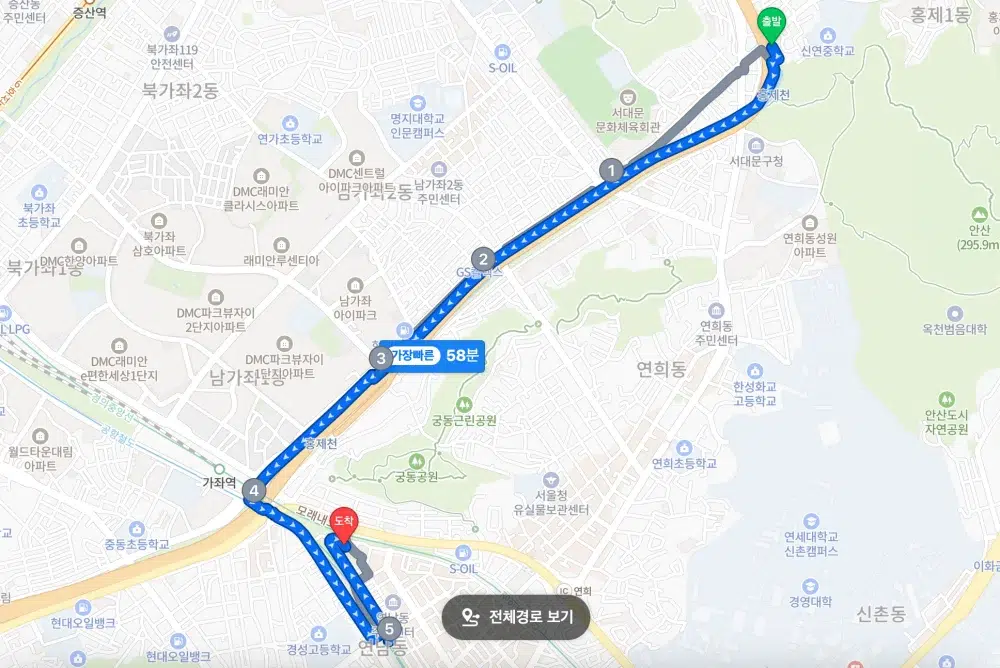The height and width of the screenshot is (668, 1000).
Task: Select route waypoint number 2
Action: coord(483,260)
